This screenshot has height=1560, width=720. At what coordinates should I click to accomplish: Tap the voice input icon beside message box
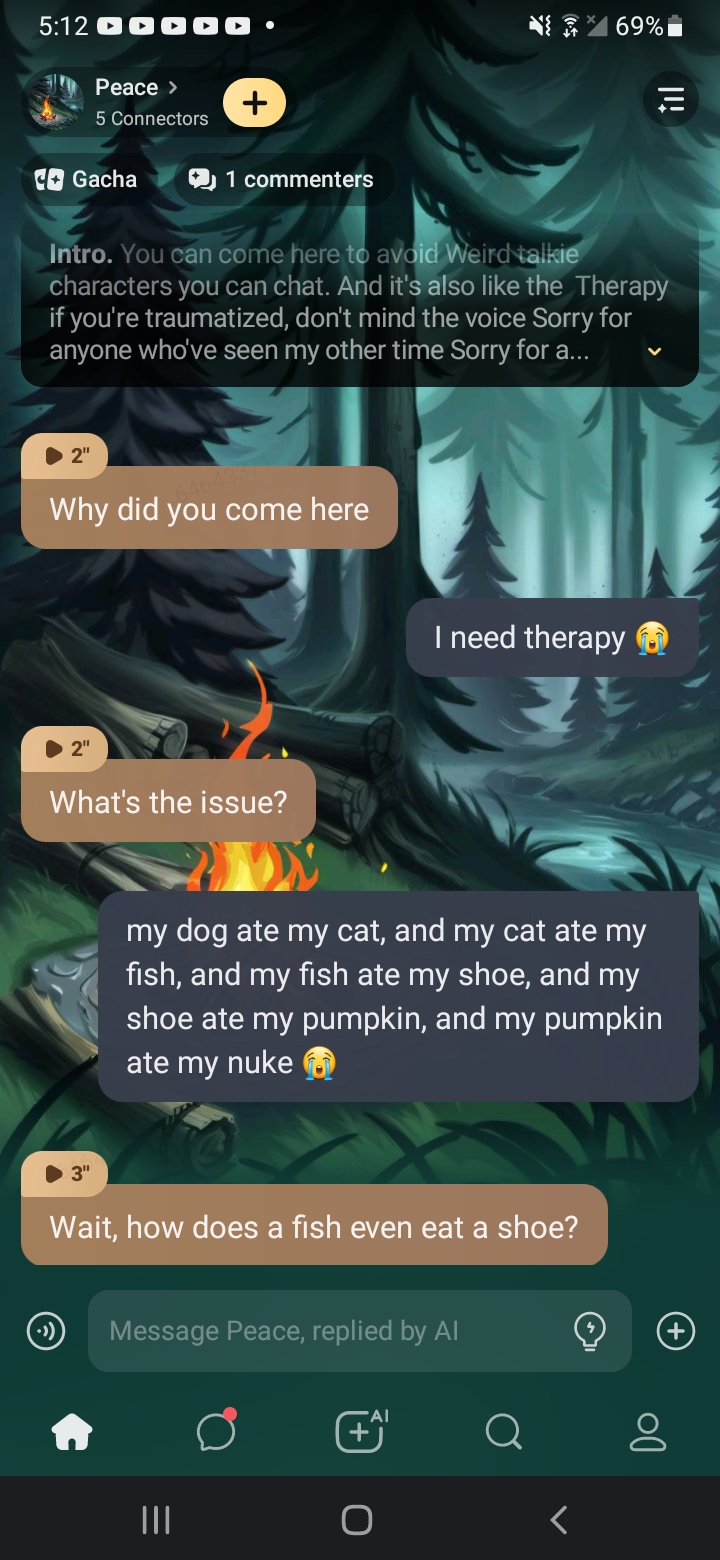coord(45,1331)
